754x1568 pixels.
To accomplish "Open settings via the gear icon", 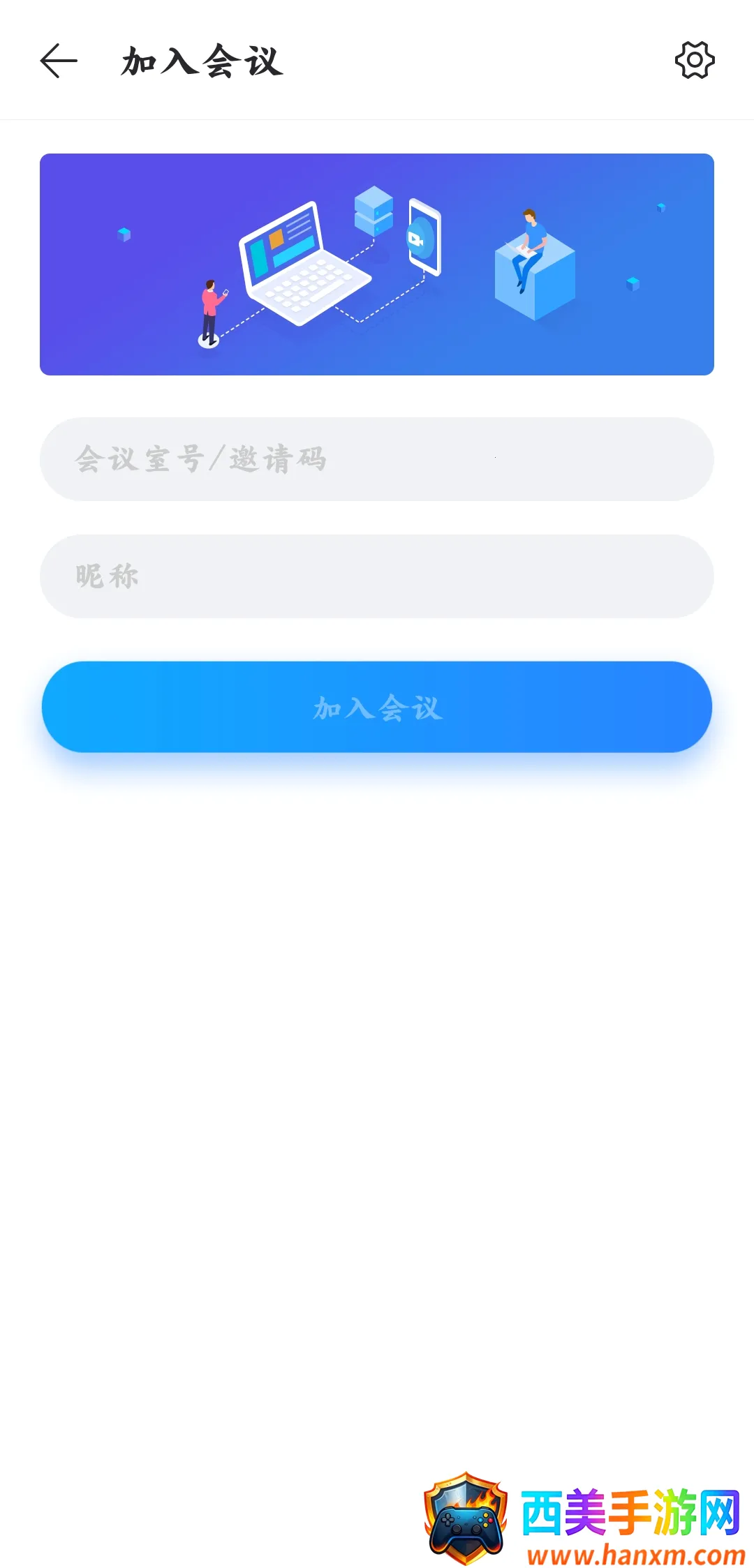I will pyautogui.click(x=694, y=60).
